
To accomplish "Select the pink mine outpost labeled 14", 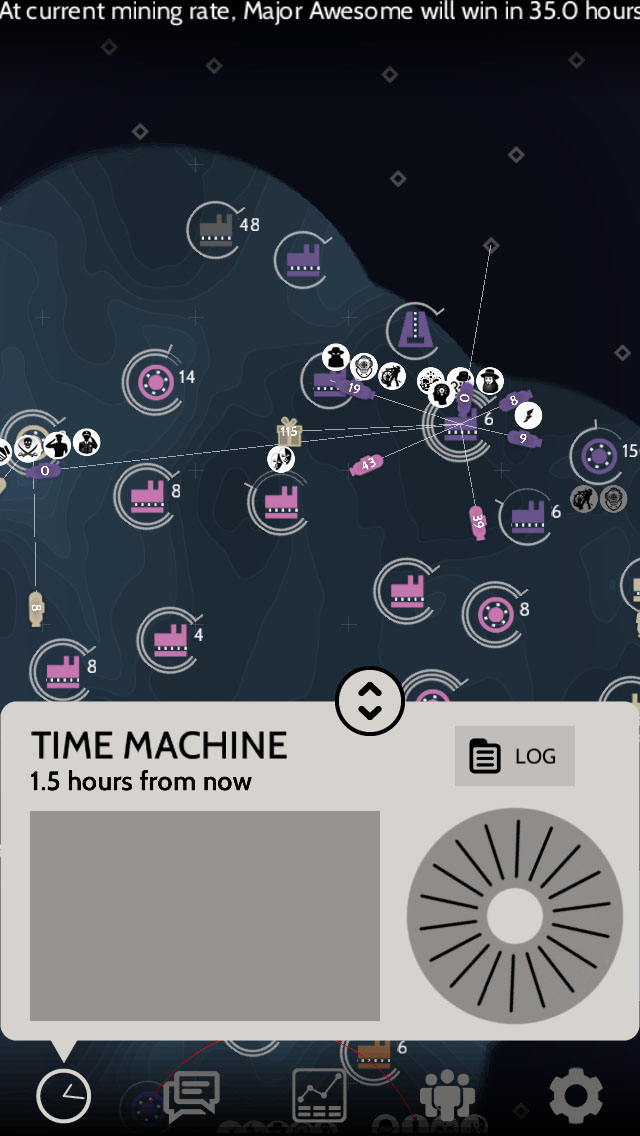I will tap(155, 381).
